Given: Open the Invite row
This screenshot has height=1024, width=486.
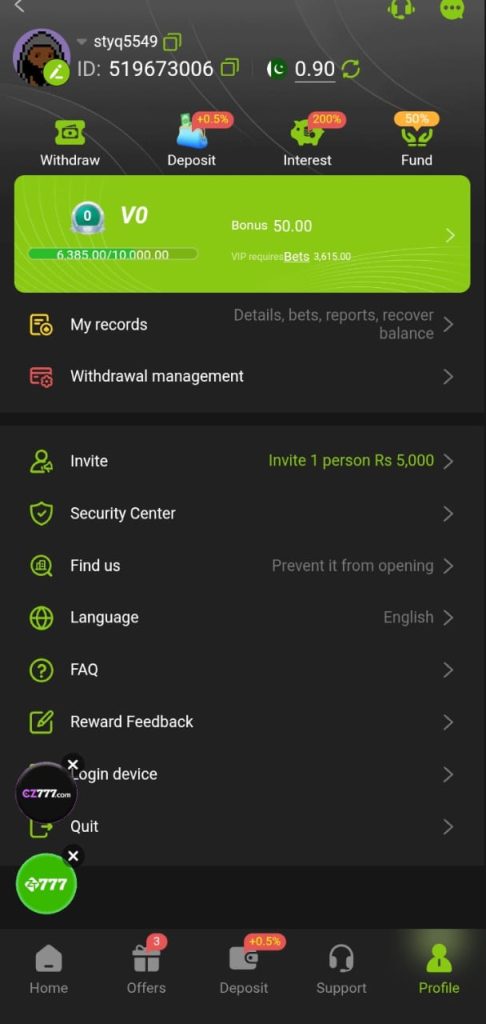Looking at the screenshot, I should [242, 461].
